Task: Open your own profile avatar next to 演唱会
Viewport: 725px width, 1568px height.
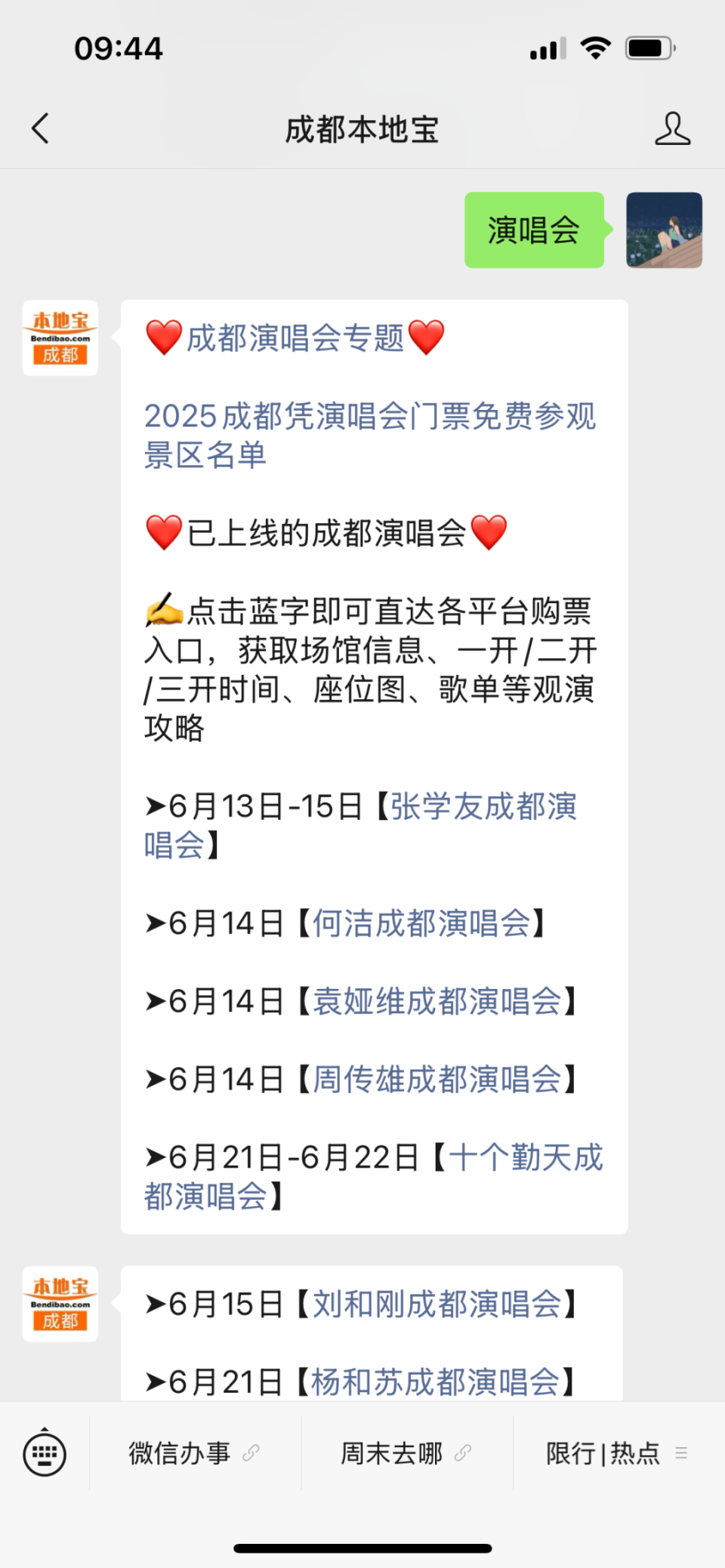Action: (664, 230)
